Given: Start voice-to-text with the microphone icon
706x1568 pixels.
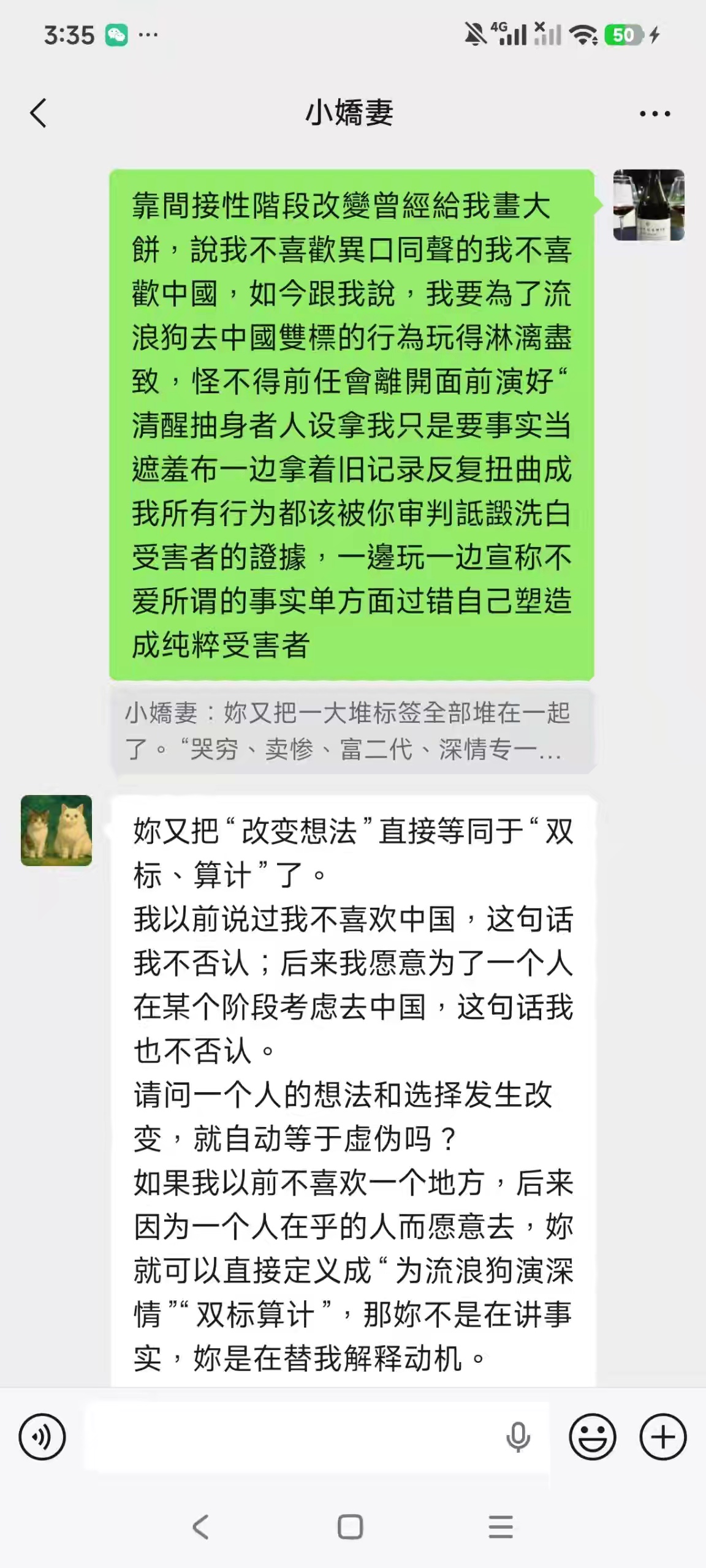Looking at the screenshot, I should coord(518,1437).
